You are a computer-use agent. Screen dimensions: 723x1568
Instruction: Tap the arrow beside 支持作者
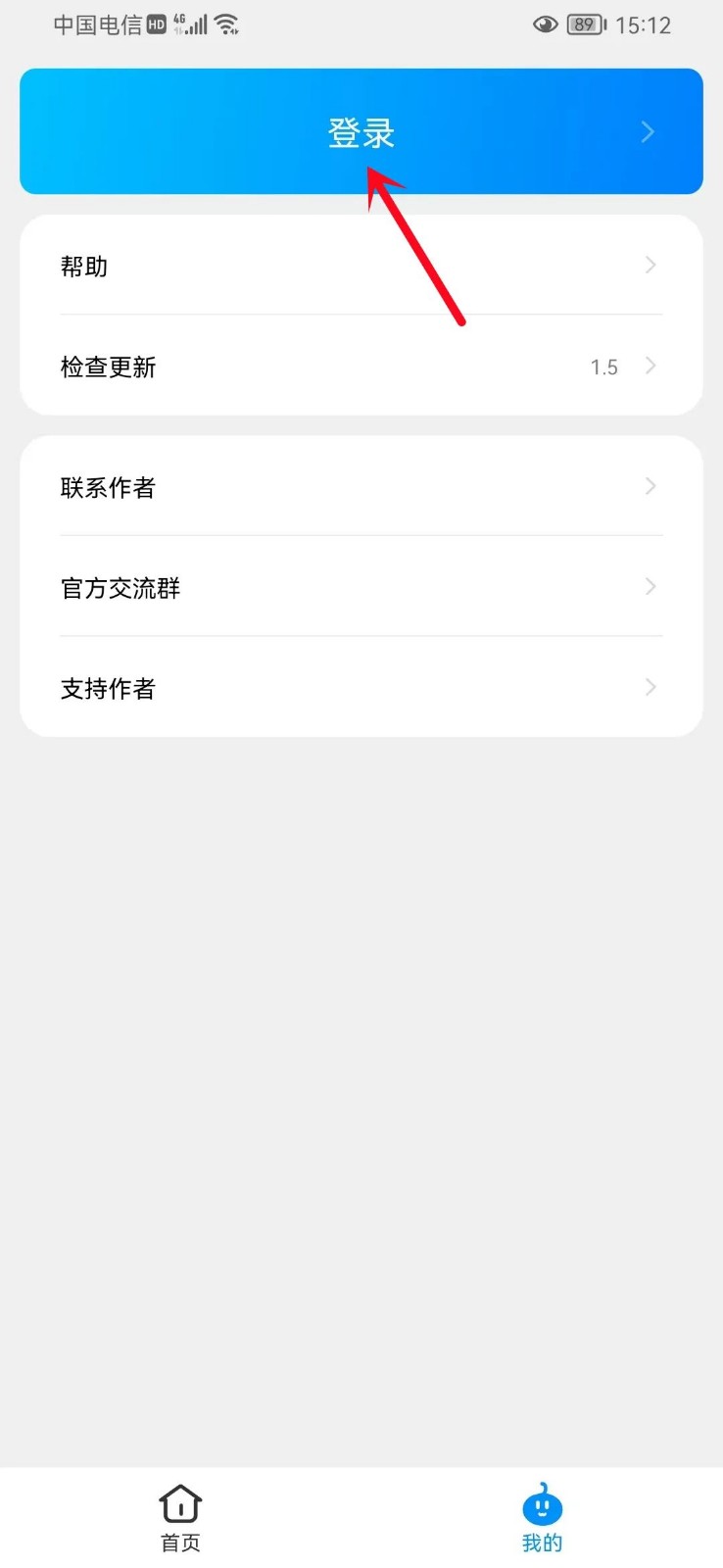[x=650, y=687]
